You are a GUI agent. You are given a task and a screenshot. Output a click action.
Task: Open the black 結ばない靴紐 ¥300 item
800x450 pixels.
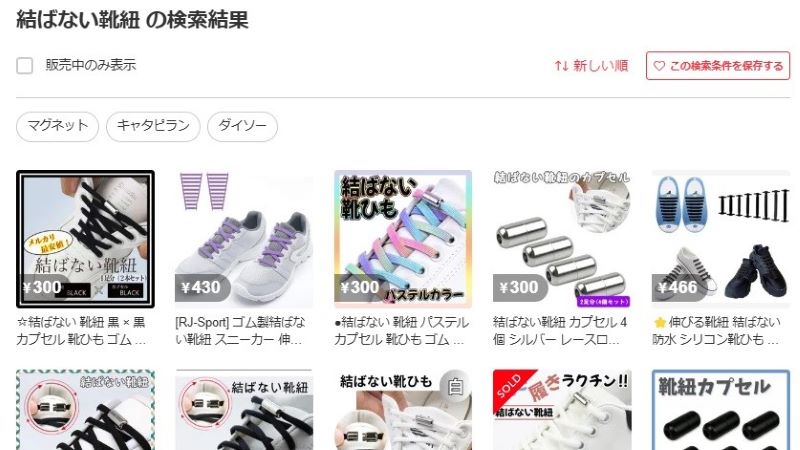[x=85, y=239]
